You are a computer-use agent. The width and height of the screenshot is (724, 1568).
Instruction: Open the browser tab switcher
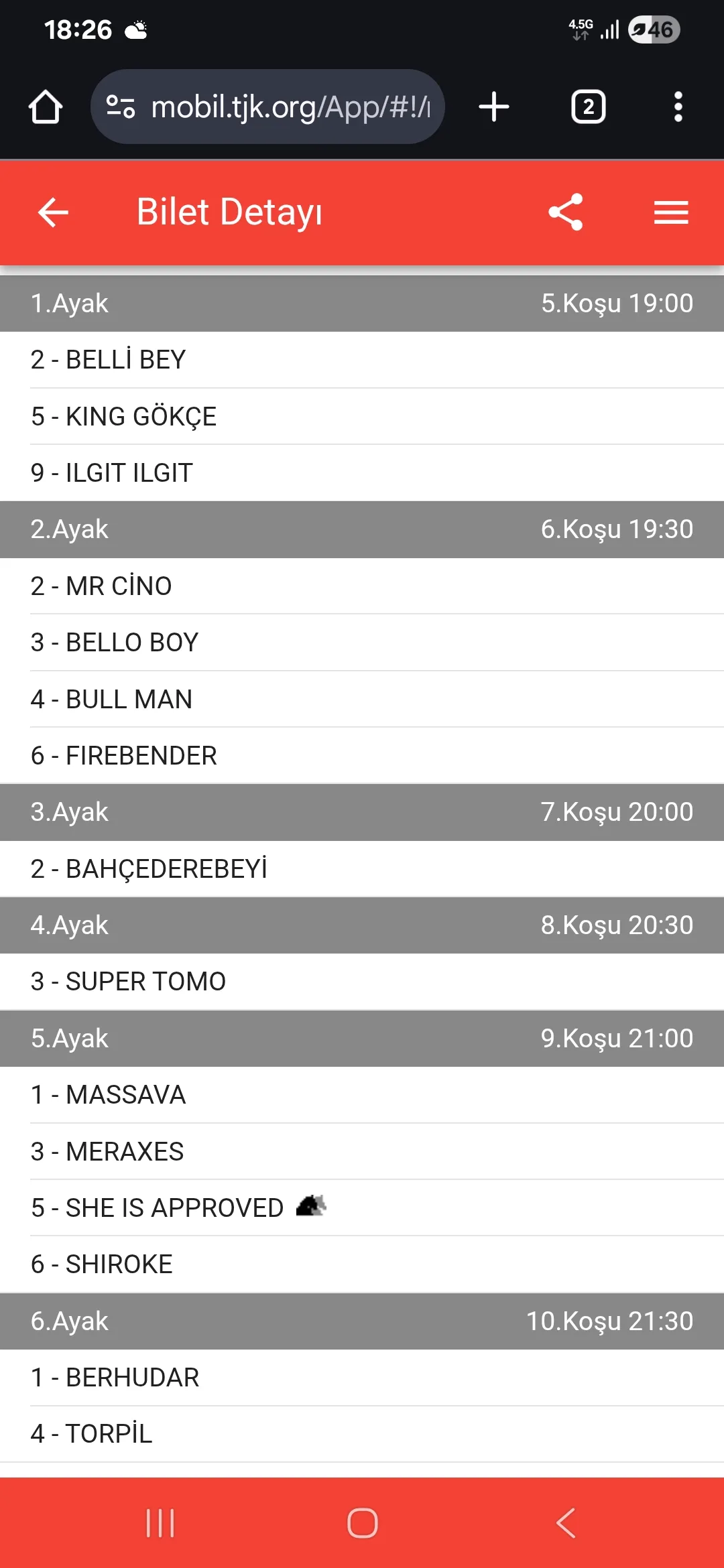pos(588,107)
